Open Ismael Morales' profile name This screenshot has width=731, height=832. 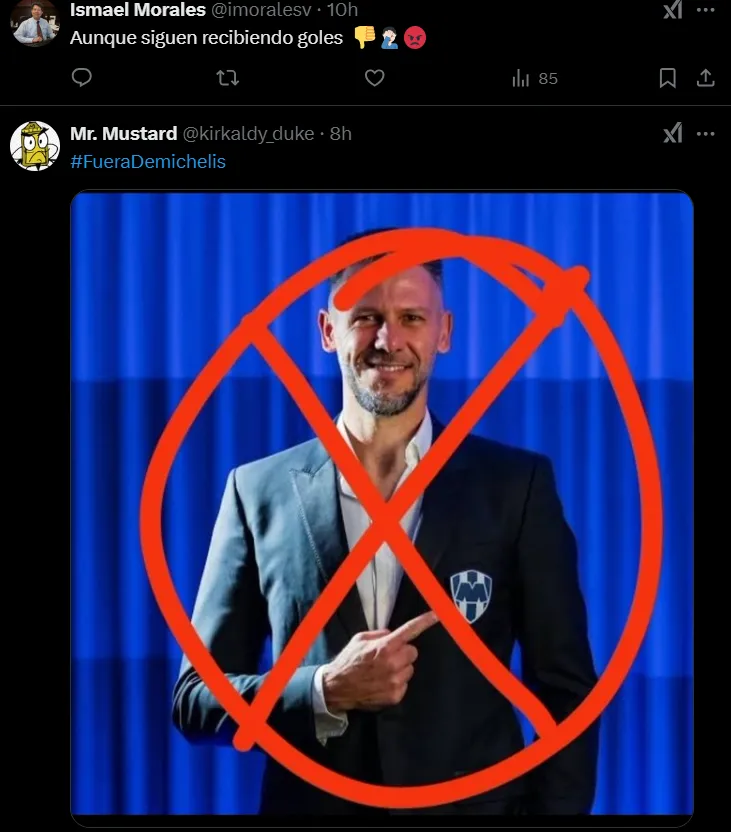[137, 10]
